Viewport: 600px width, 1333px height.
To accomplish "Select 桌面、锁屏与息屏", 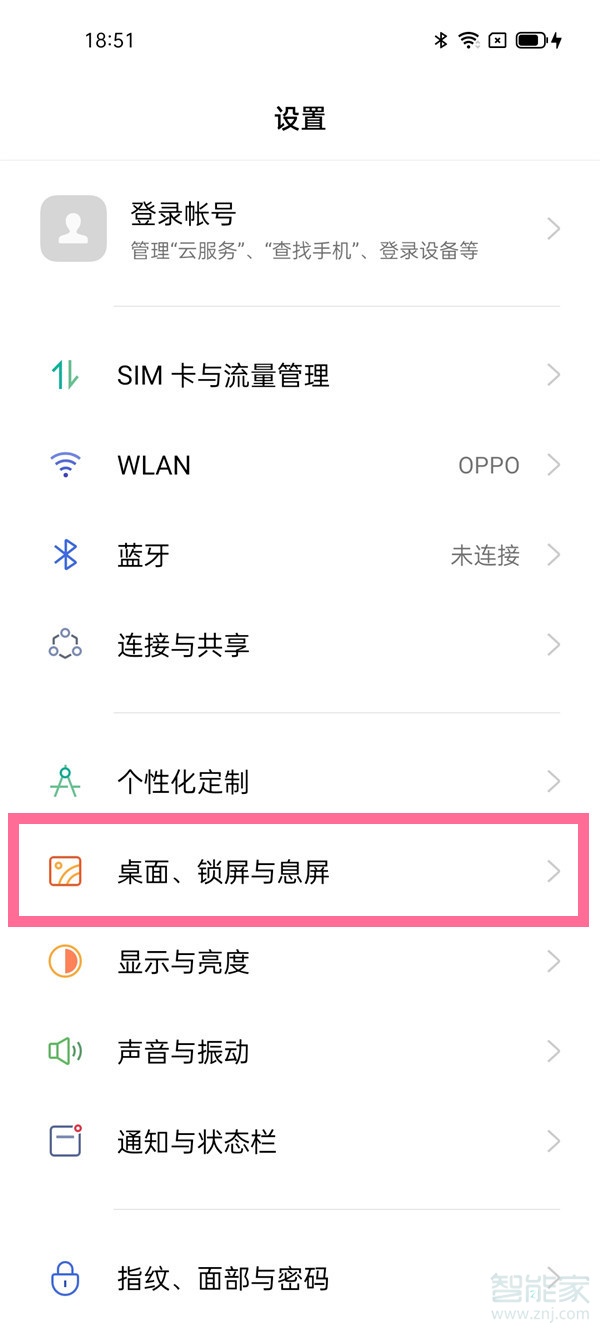I will (x=300, y=871).
